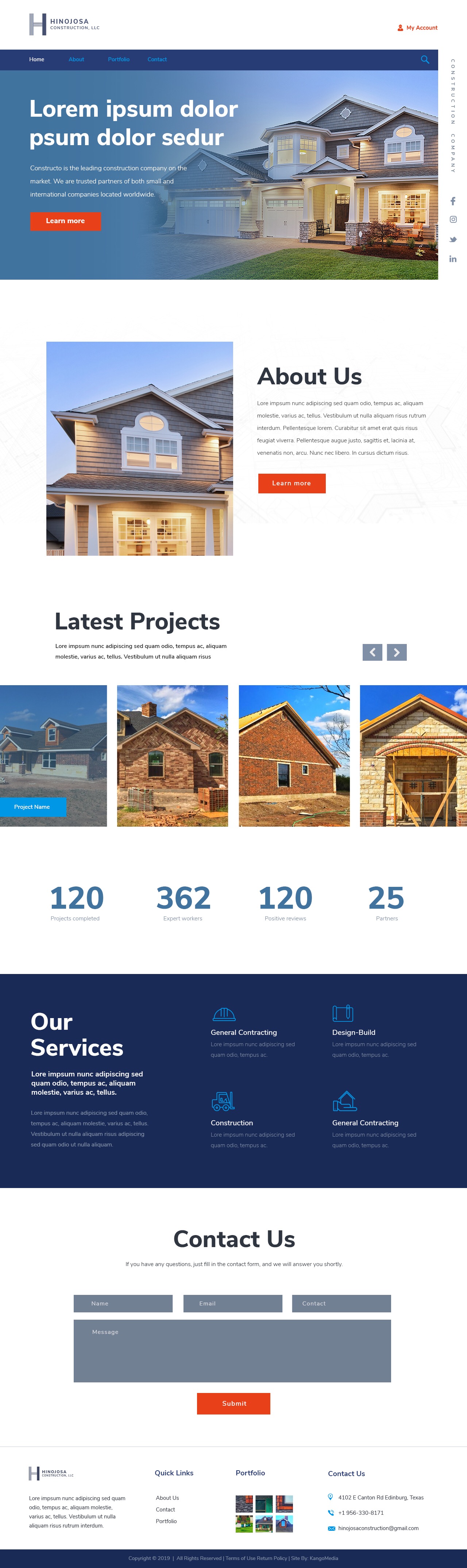
Task: Switch to the Portfolio nav item
Action: point(119,60)
